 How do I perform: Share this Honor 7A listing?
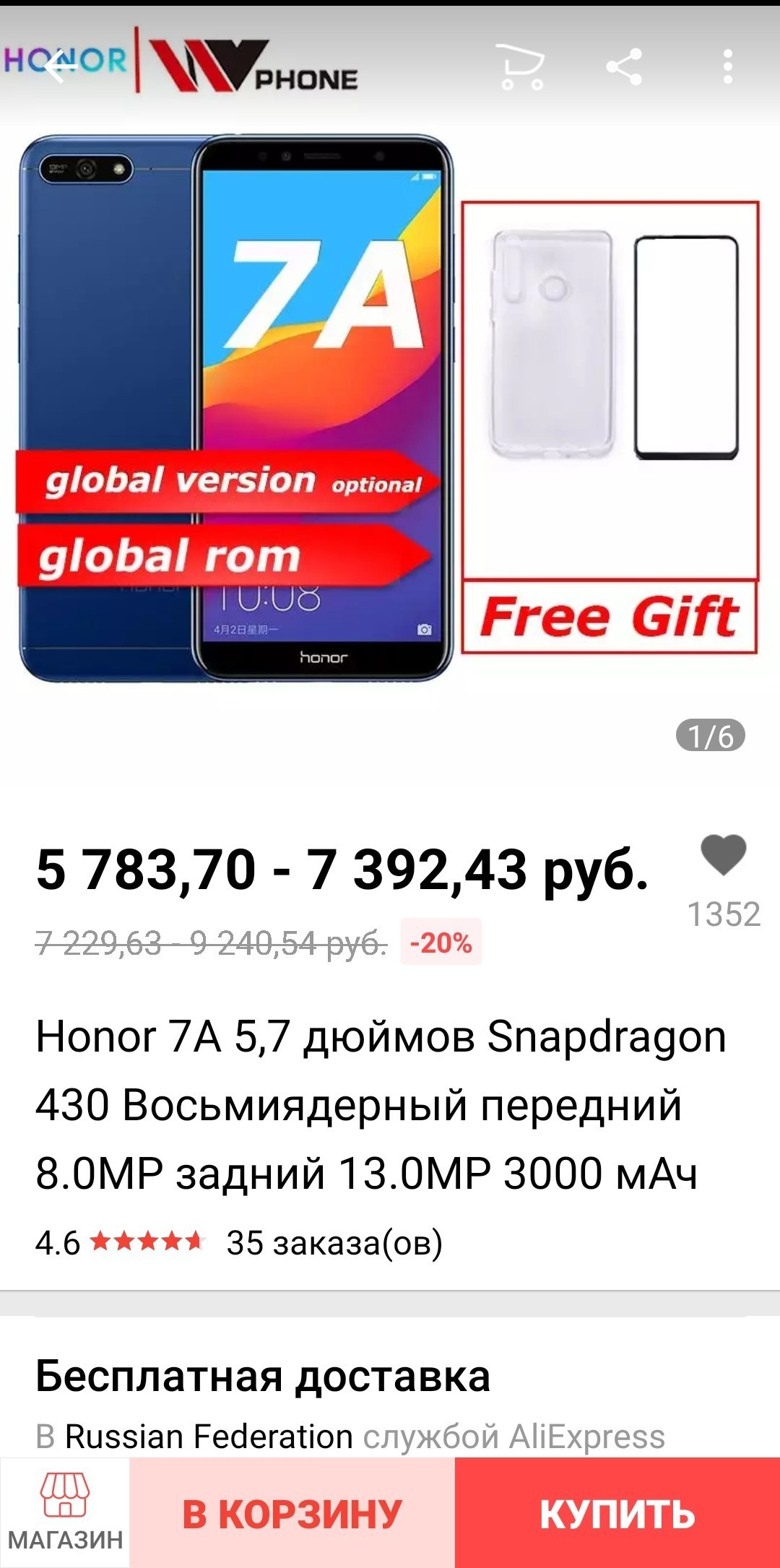pos(625,66)
